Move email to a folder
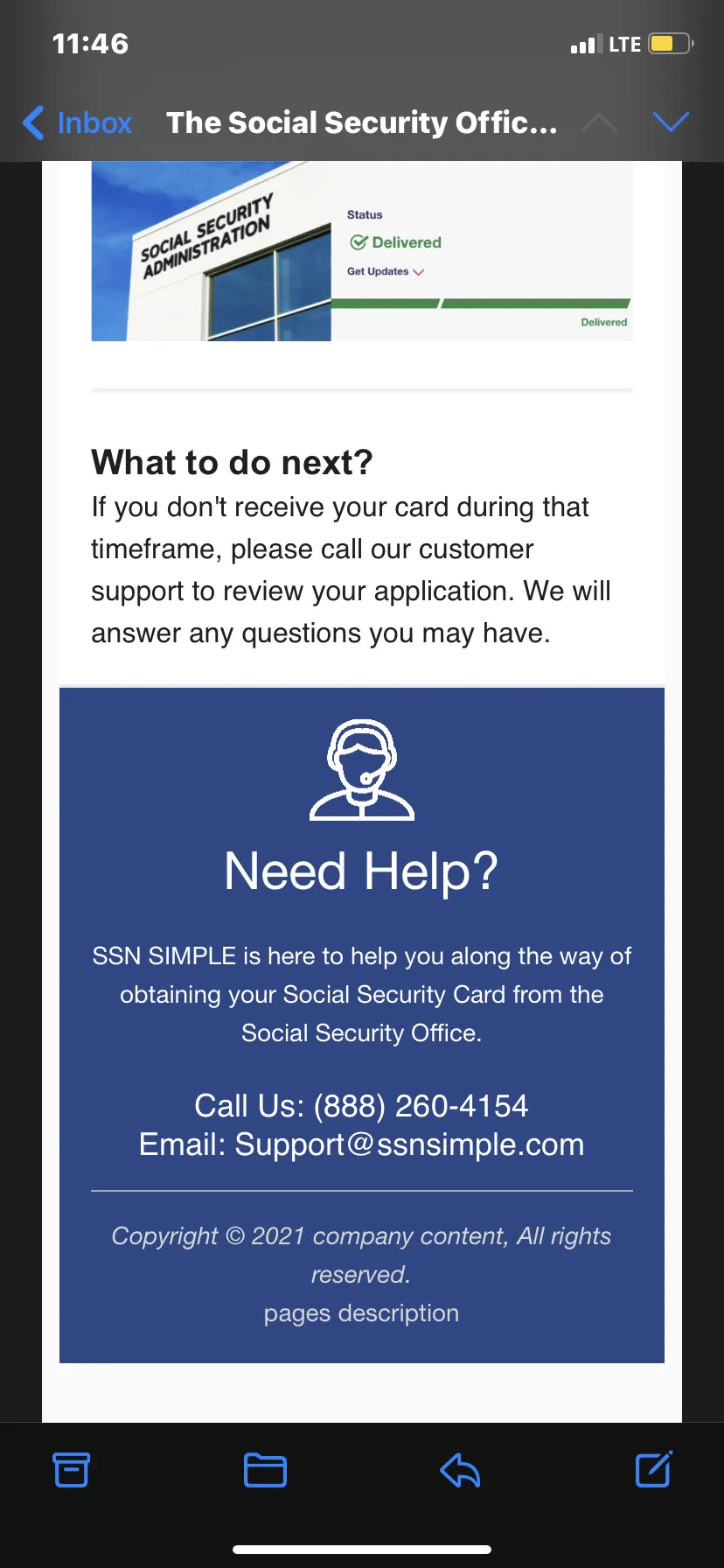Viewport: 724px width, 1568px height. (x=265, y=1470)
